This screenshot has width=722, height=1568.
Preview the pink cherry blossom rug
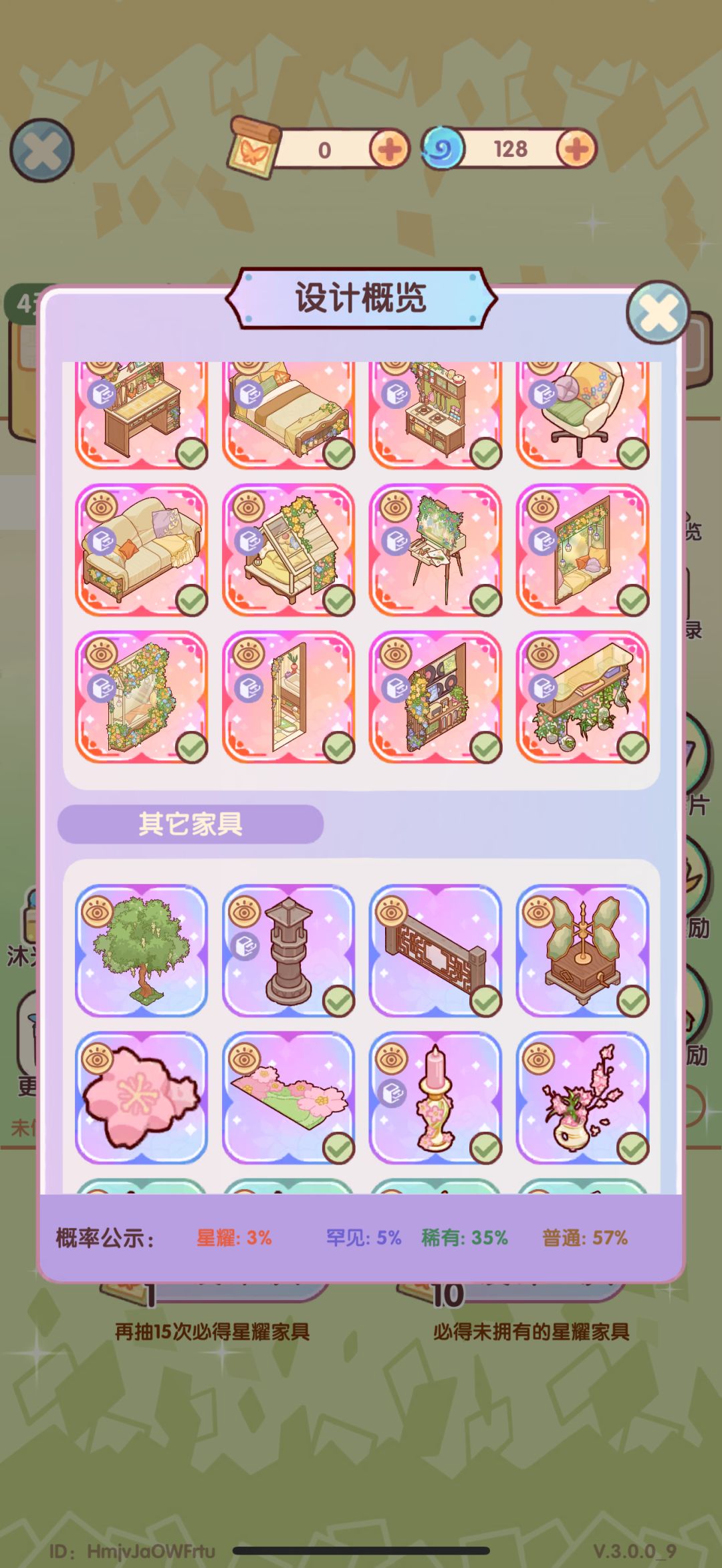97,1059
